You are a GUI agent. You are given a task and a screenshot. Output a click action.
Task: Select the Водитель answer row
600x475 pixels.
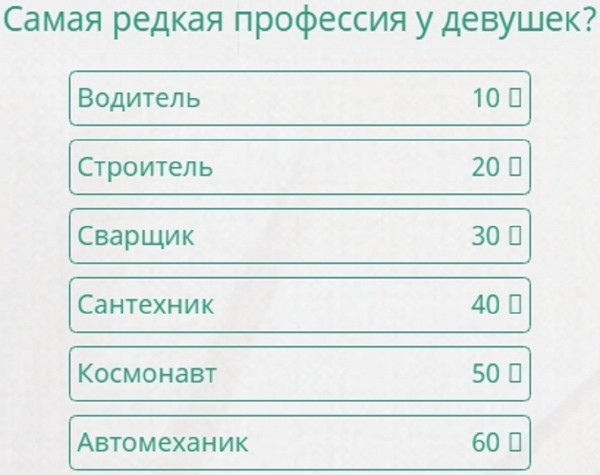pos(299,98)
